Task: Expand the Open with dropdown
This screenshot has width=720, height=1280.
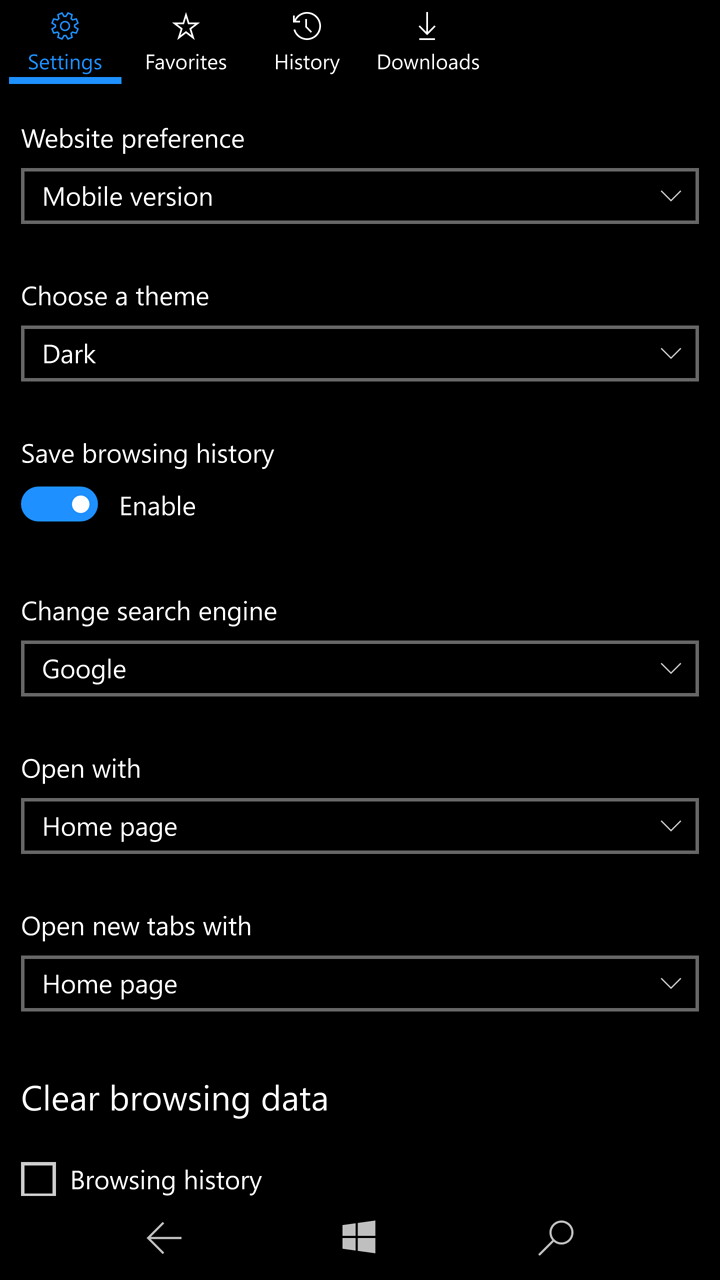Action: pyautogui.click(x=360, y=826)
